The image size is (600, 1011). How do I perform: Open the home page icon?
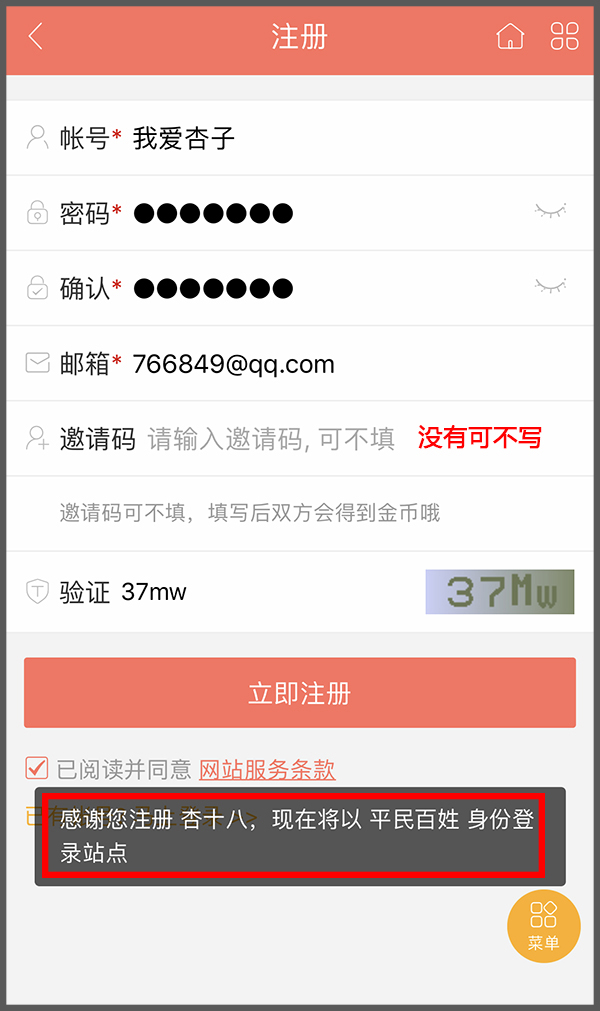coord(510,37)
